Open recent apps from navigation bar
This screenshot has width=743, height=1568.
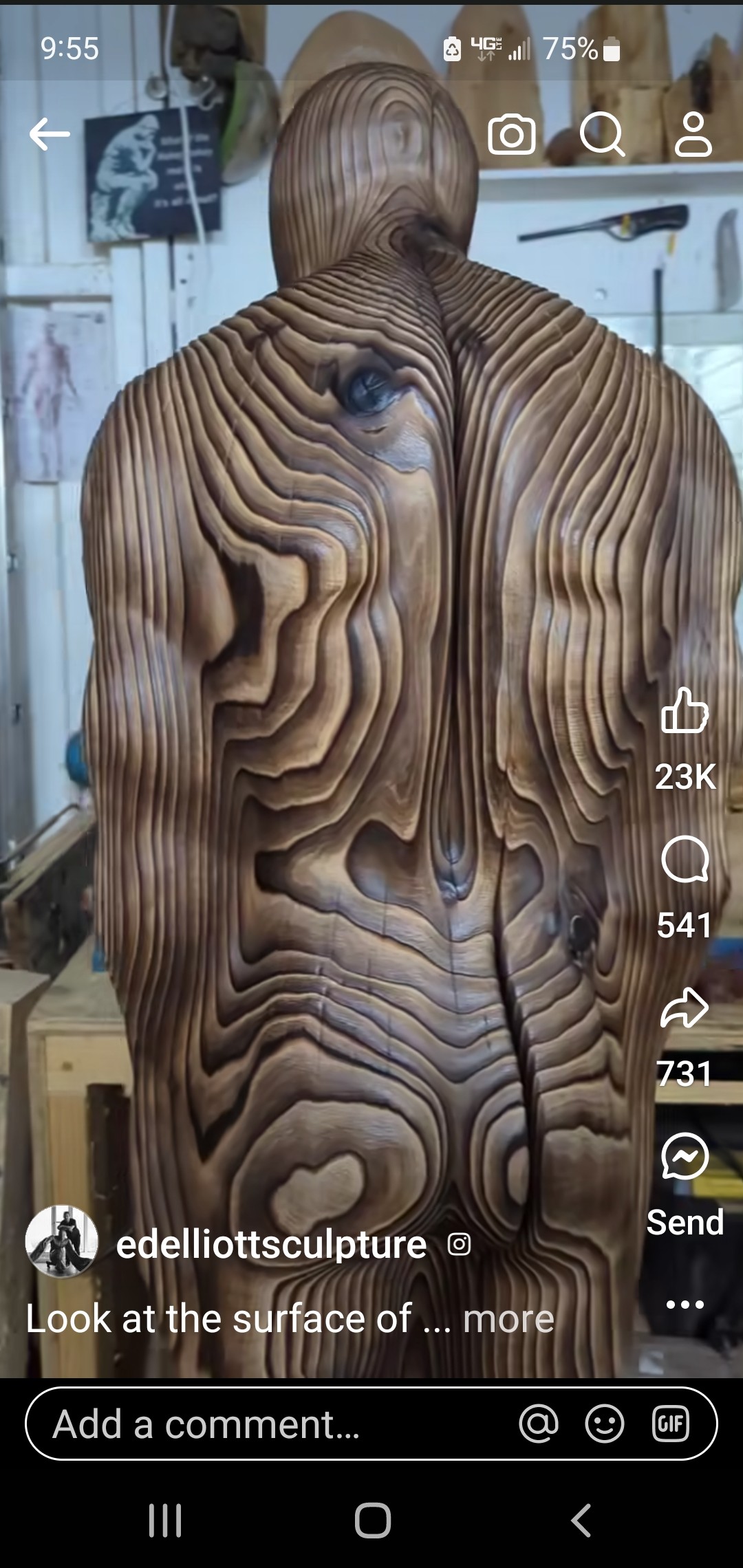coord(165,1520)
